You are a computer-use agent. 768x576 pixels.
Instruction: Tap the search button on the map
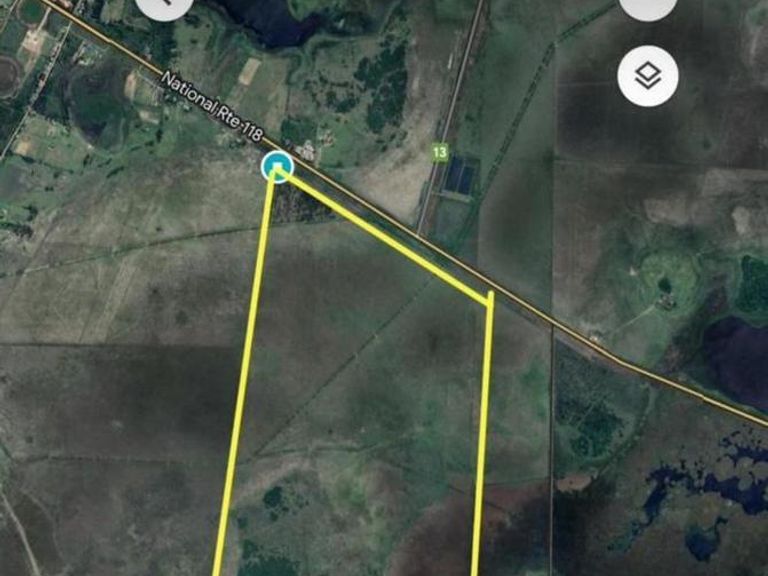[x=163, y=5]
